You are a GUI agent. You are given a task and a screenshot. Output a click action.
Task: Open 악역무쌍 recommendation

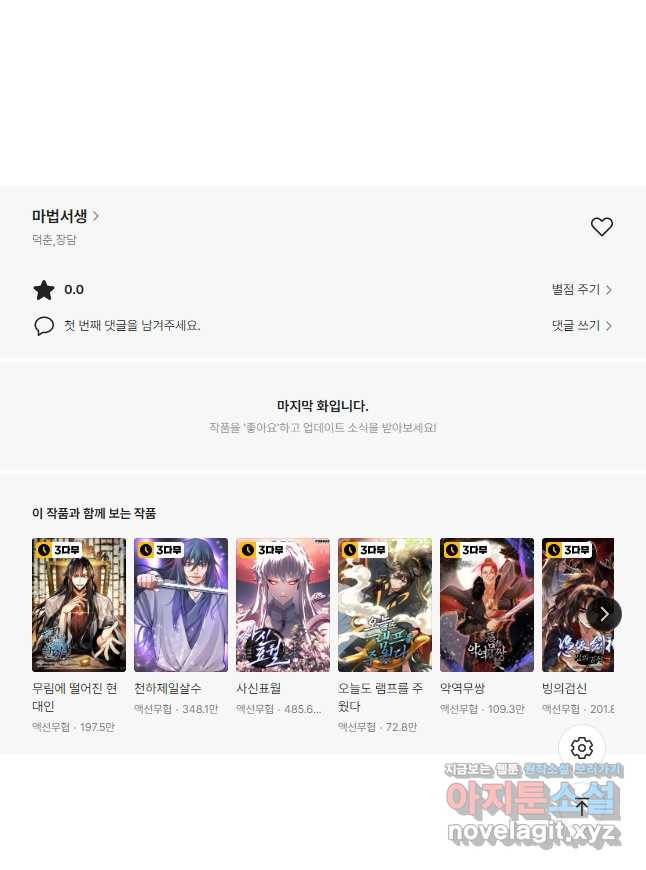click(487, 605)
